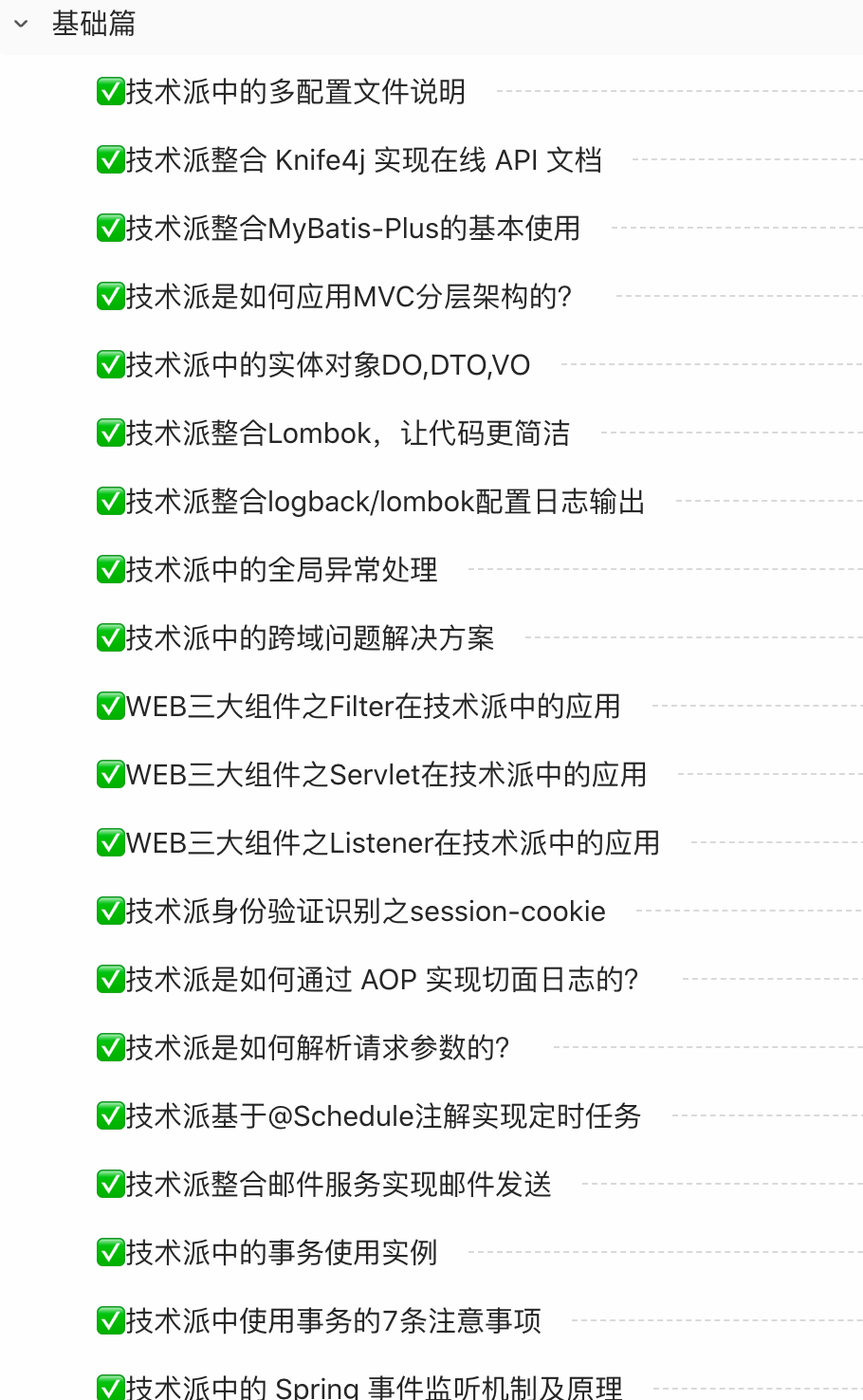Open the Knife4j 实现在线 API 文档 entry
The height and width of the screenshot is (1400, 863).
(363, 160)
